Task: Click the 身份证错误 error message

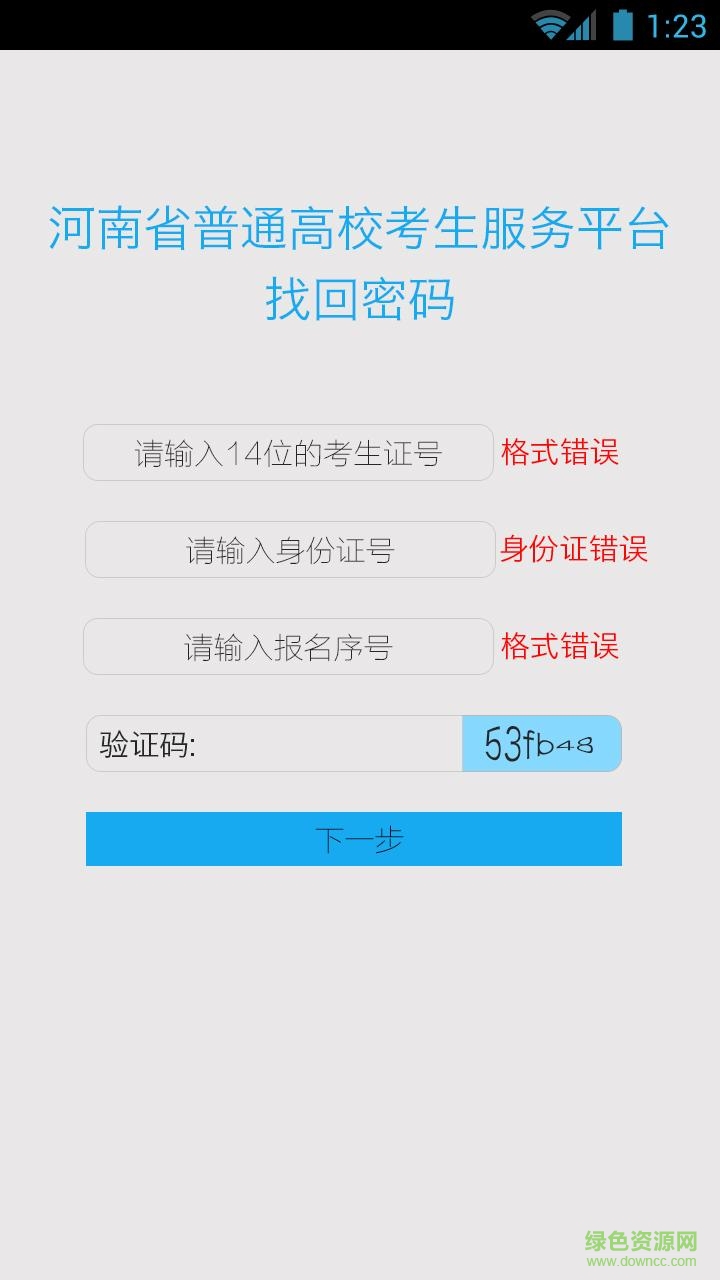Action: pyautogui.click(x=575, y=549)
